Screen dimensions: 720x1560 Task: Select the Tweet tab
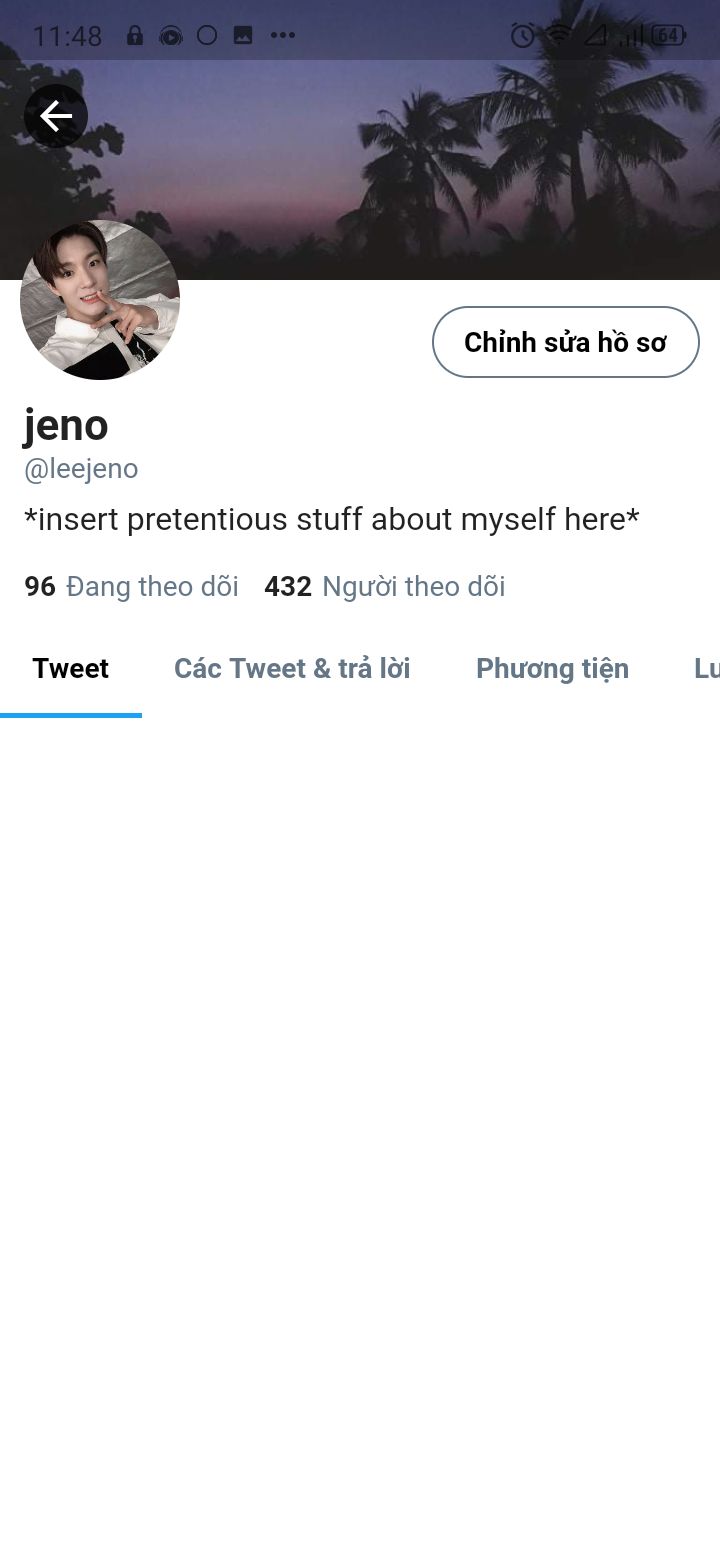tap(70, 669)
